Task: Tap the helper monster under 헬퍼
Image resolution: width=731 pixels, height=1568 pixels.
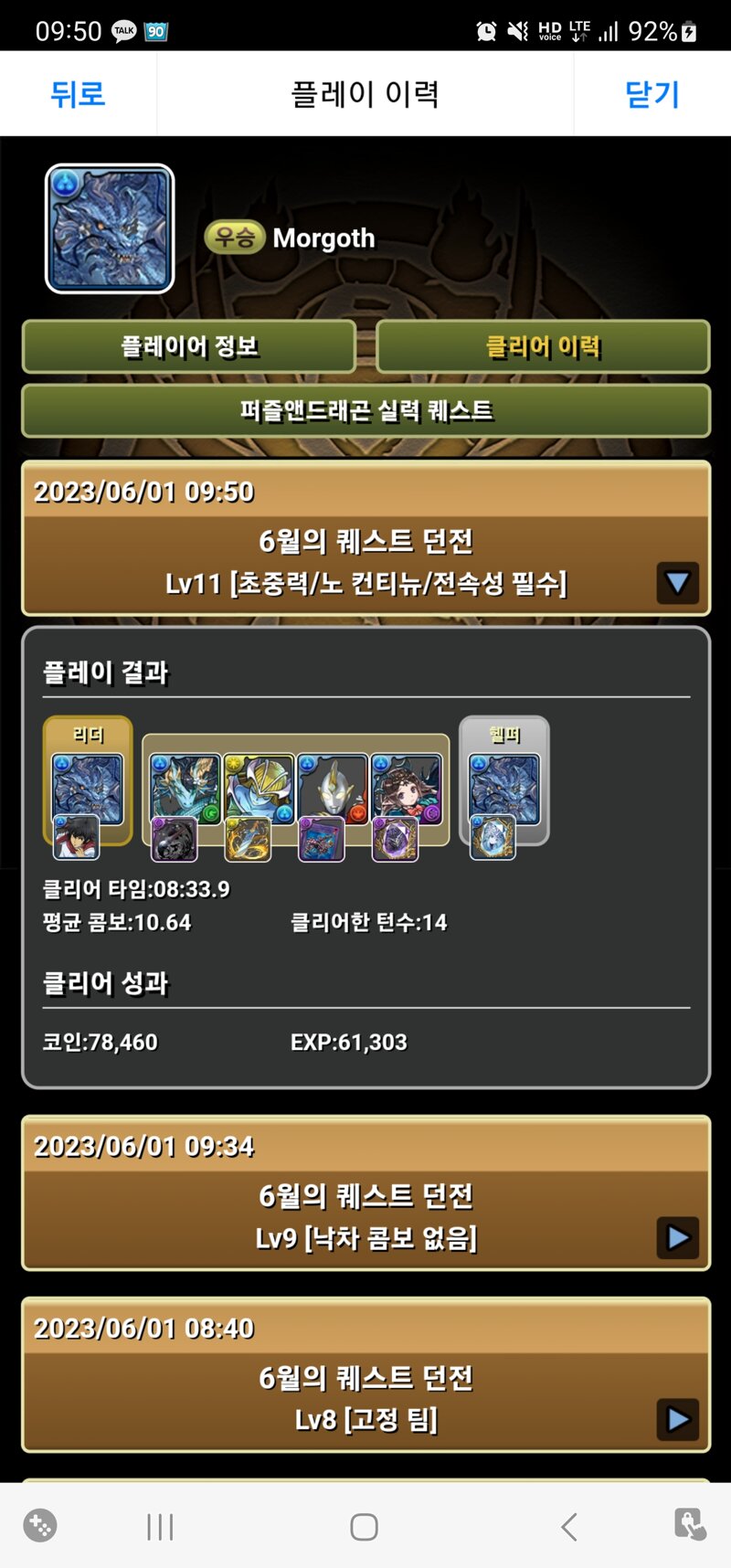Action: (504, 789)
